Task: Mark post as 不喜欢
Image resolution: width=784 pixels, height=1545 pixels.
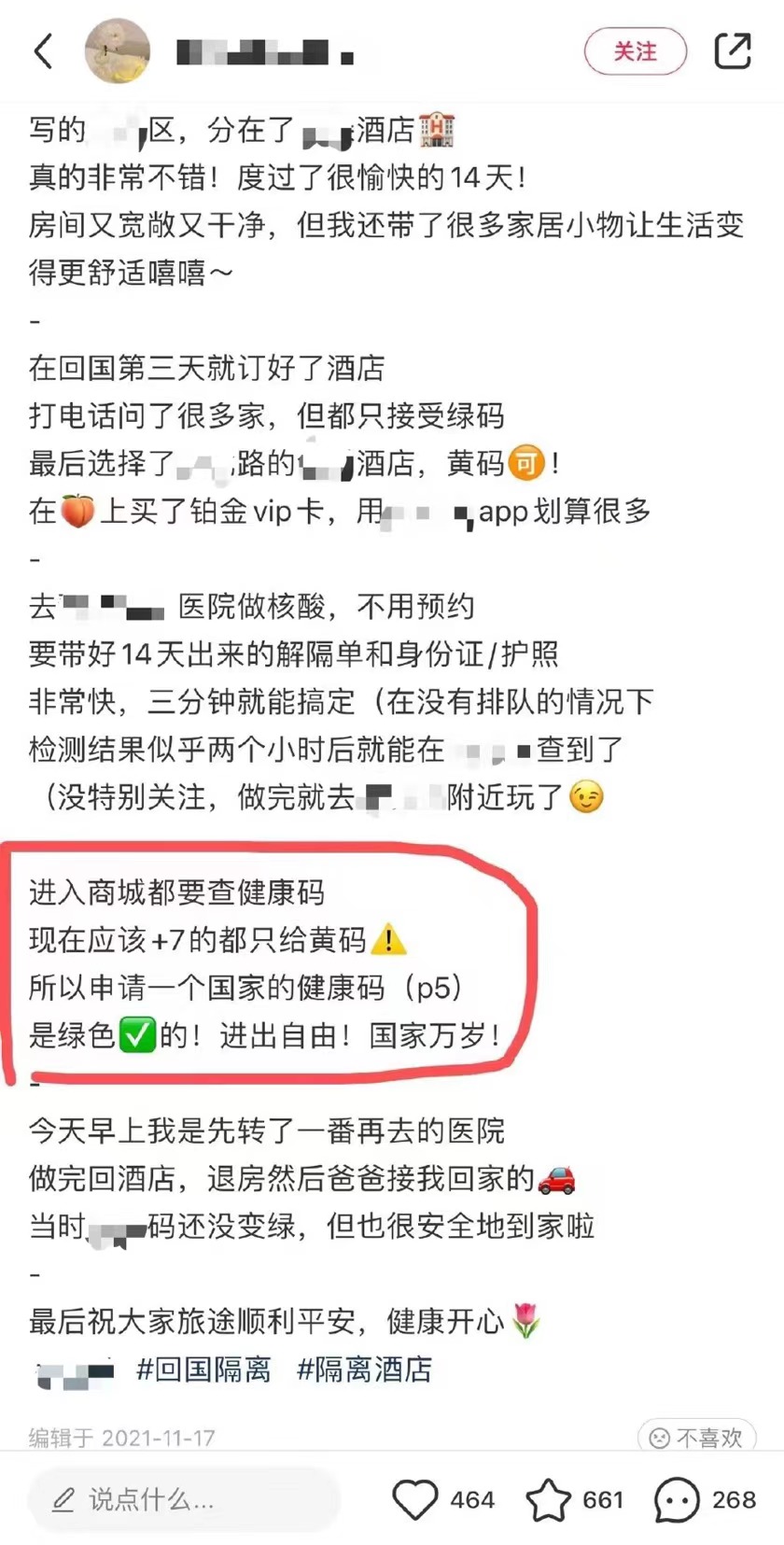Action: (697, 1438)
